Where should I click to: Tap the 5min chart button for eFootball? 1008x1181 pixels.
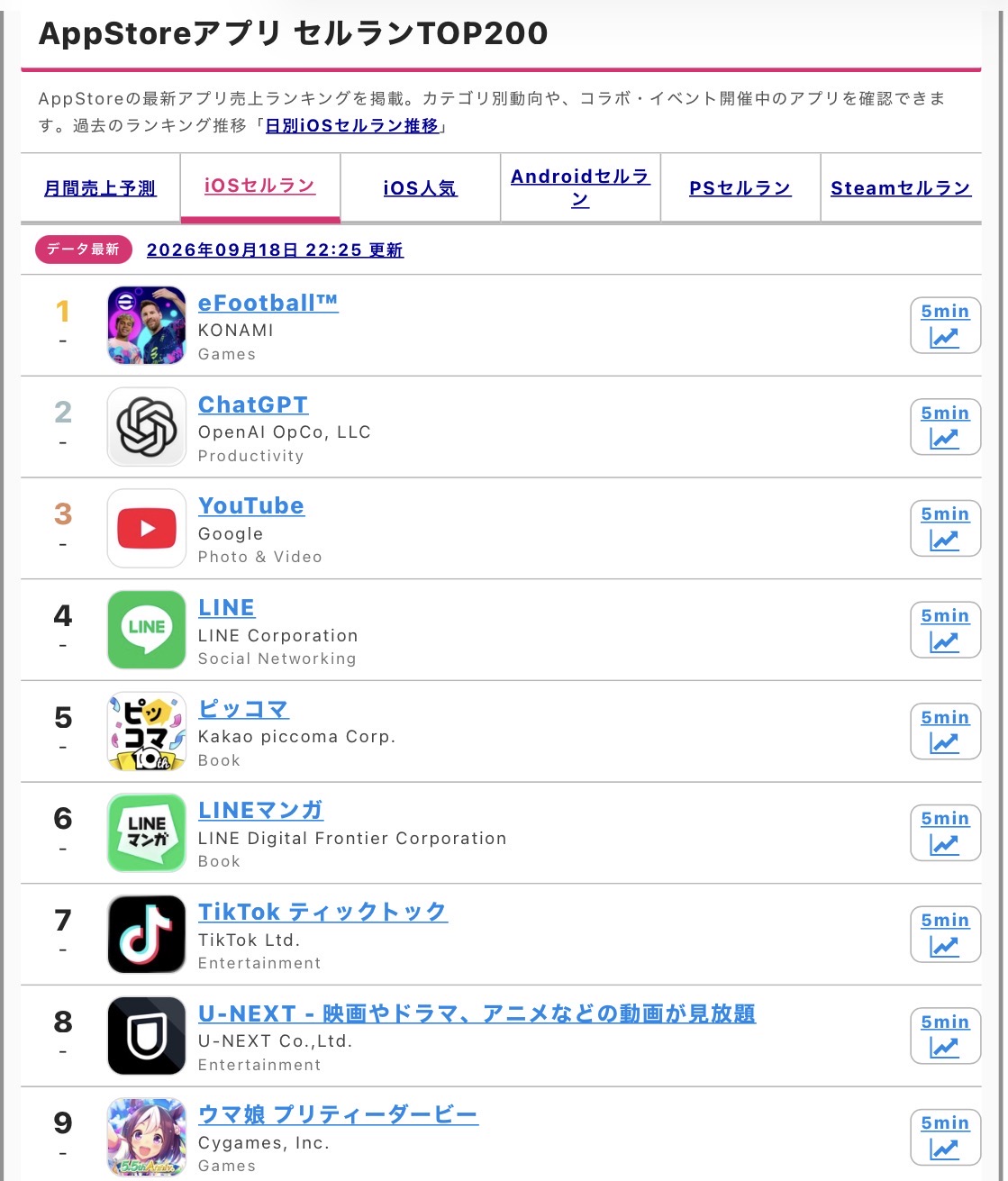click(x=945, y=325)
